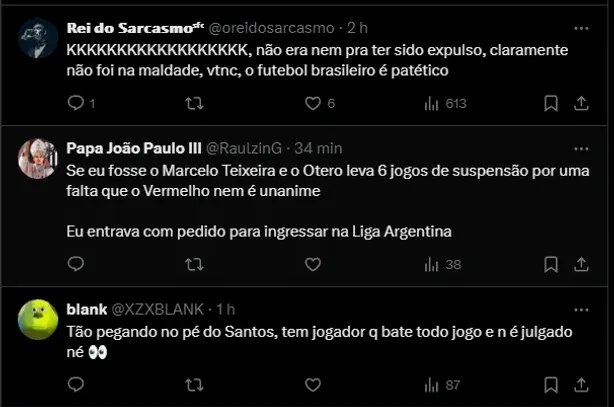Bookmark Rei do Sarcasmo's post
Image resolution: width=614 pixels, height=407 pixels.
tap(550, 103)
